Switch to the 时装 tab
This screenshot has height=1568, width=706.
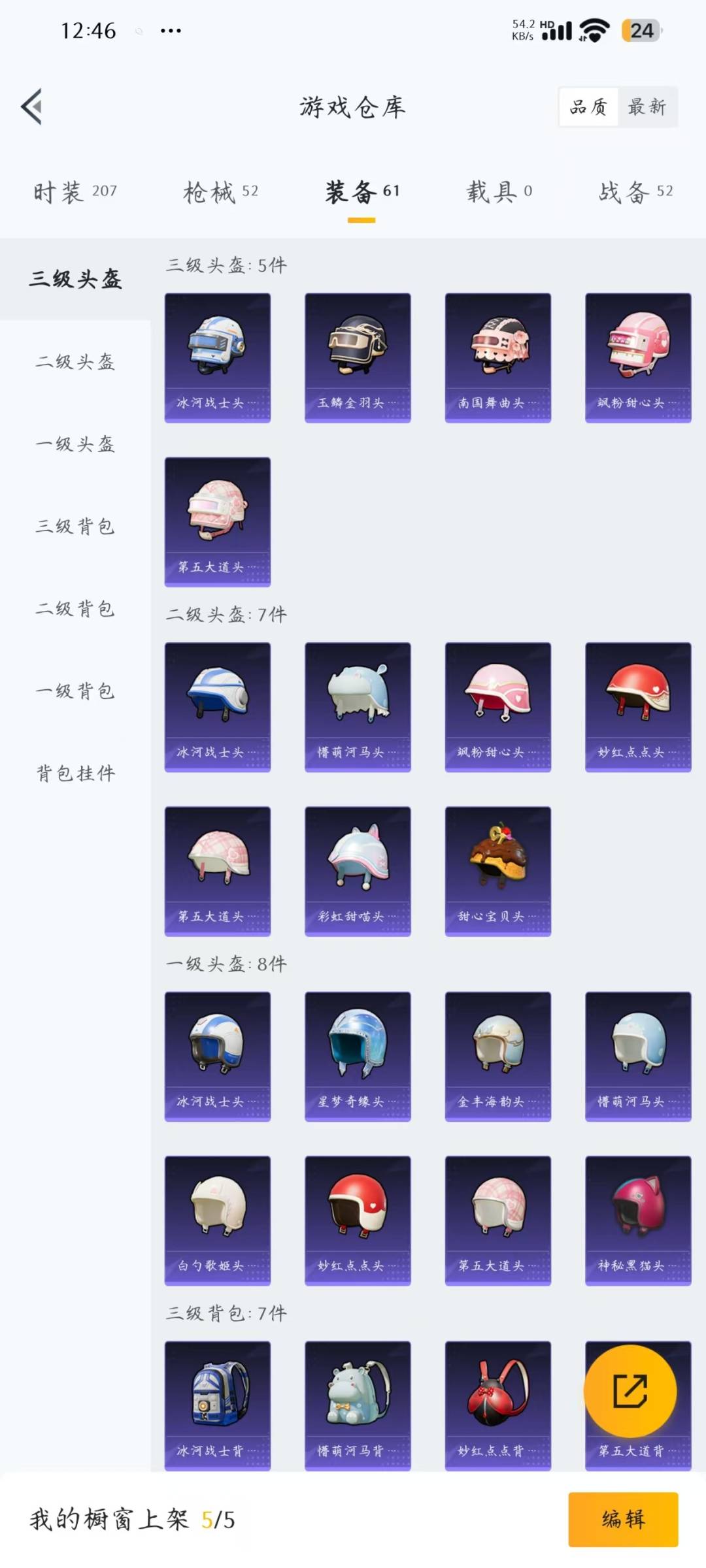(x=75, y=192)
